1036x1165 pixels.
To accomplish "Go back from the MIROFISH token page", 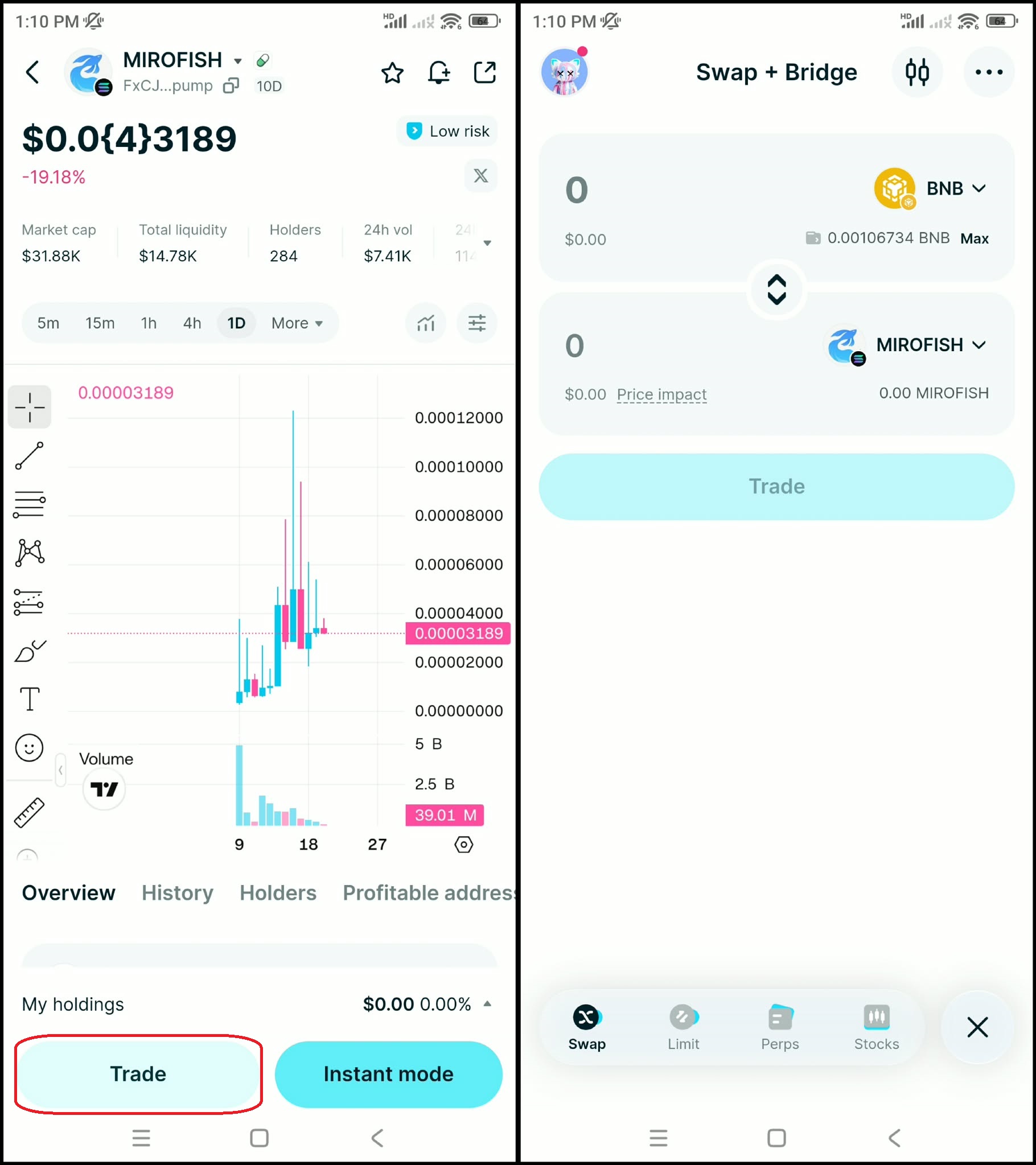I will click(33, 72).
